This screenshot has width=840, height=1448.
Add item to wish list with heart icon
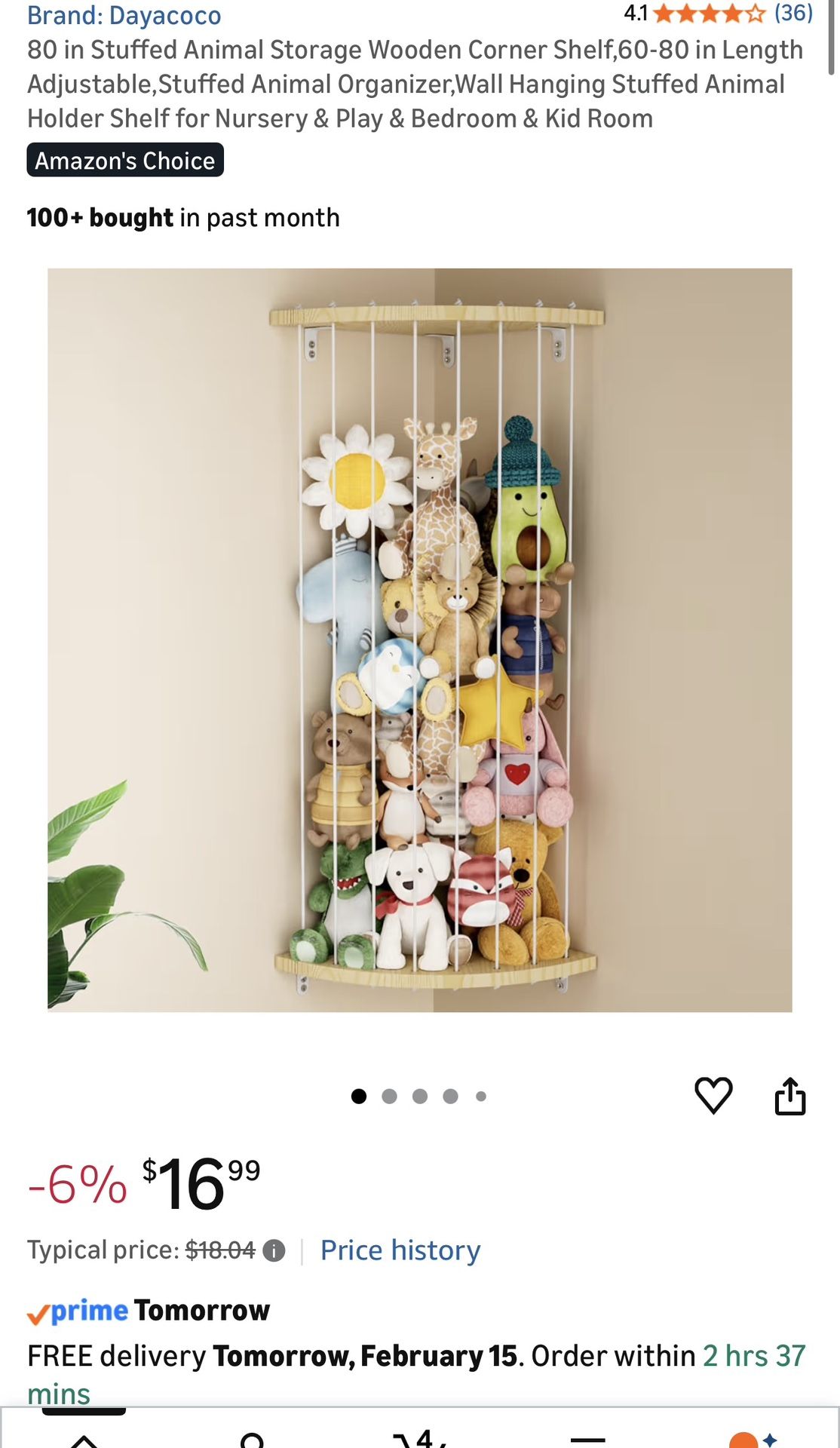pyautogui.click(x=713, y=1095)
